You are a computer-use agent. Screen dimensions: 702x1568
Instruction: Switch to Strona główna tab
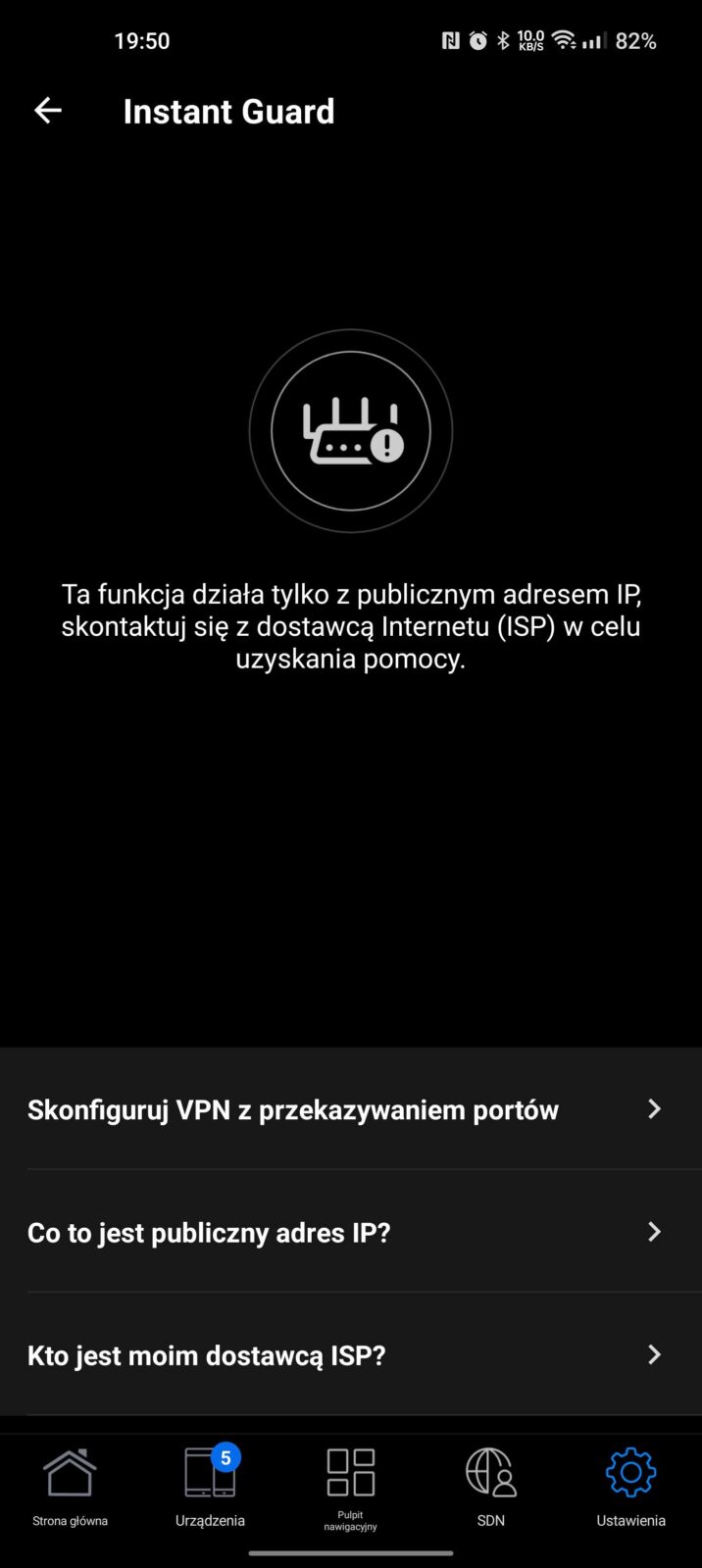tap(70, 1488)
